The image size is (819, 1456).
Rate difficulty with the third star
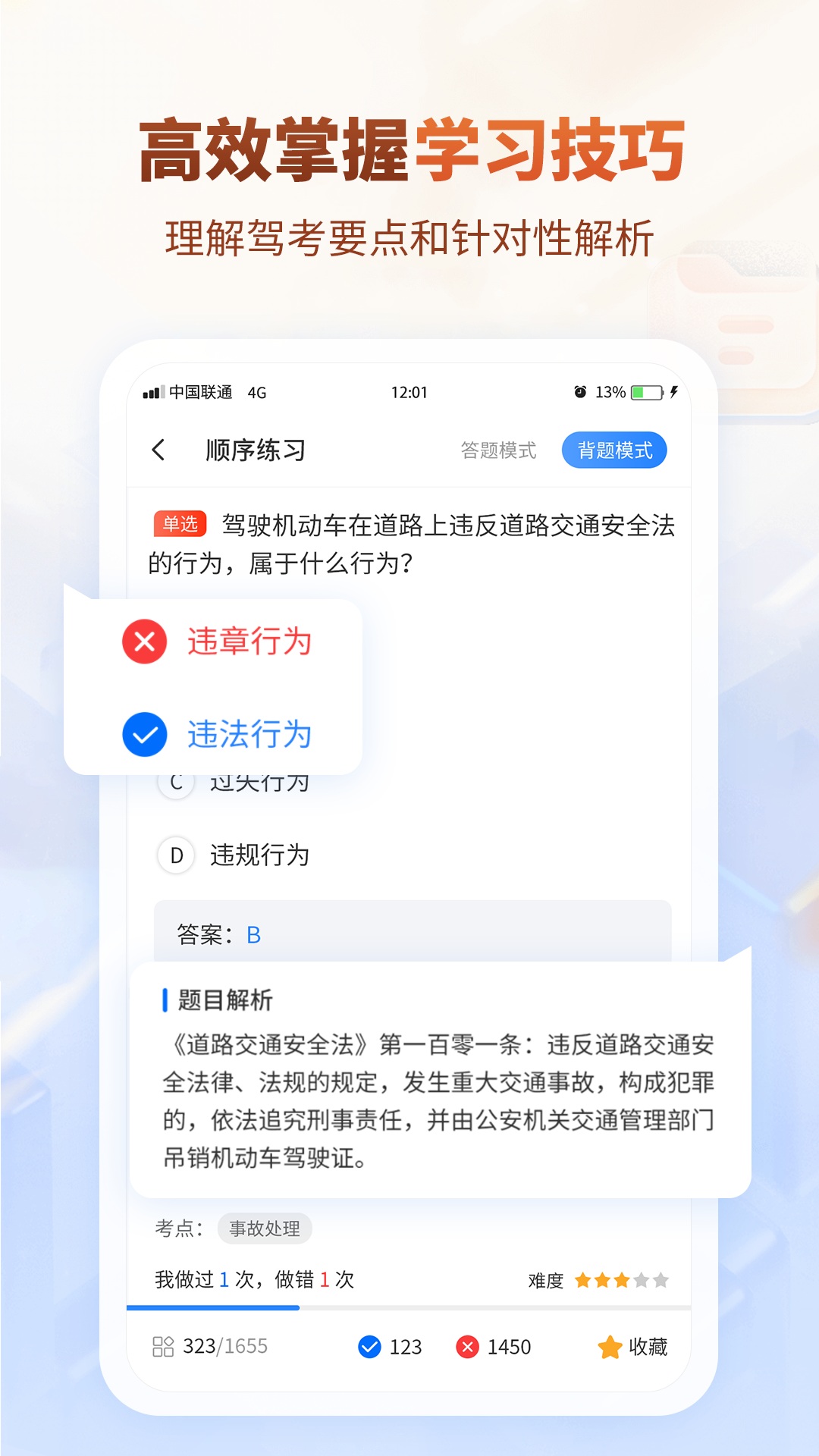(622, 1279)
